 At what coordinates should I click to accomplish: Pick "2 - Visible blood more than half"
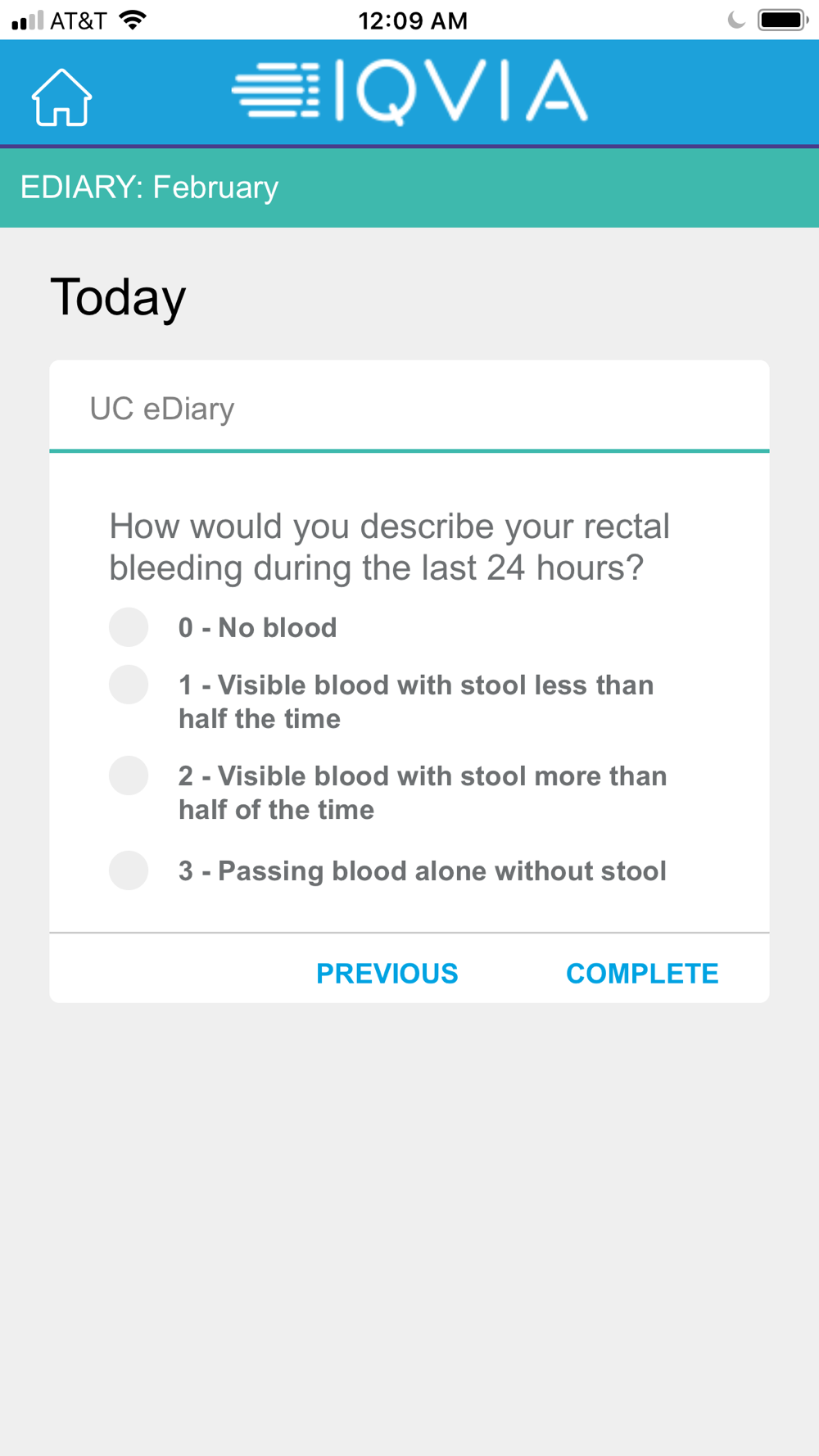(129, 775)
